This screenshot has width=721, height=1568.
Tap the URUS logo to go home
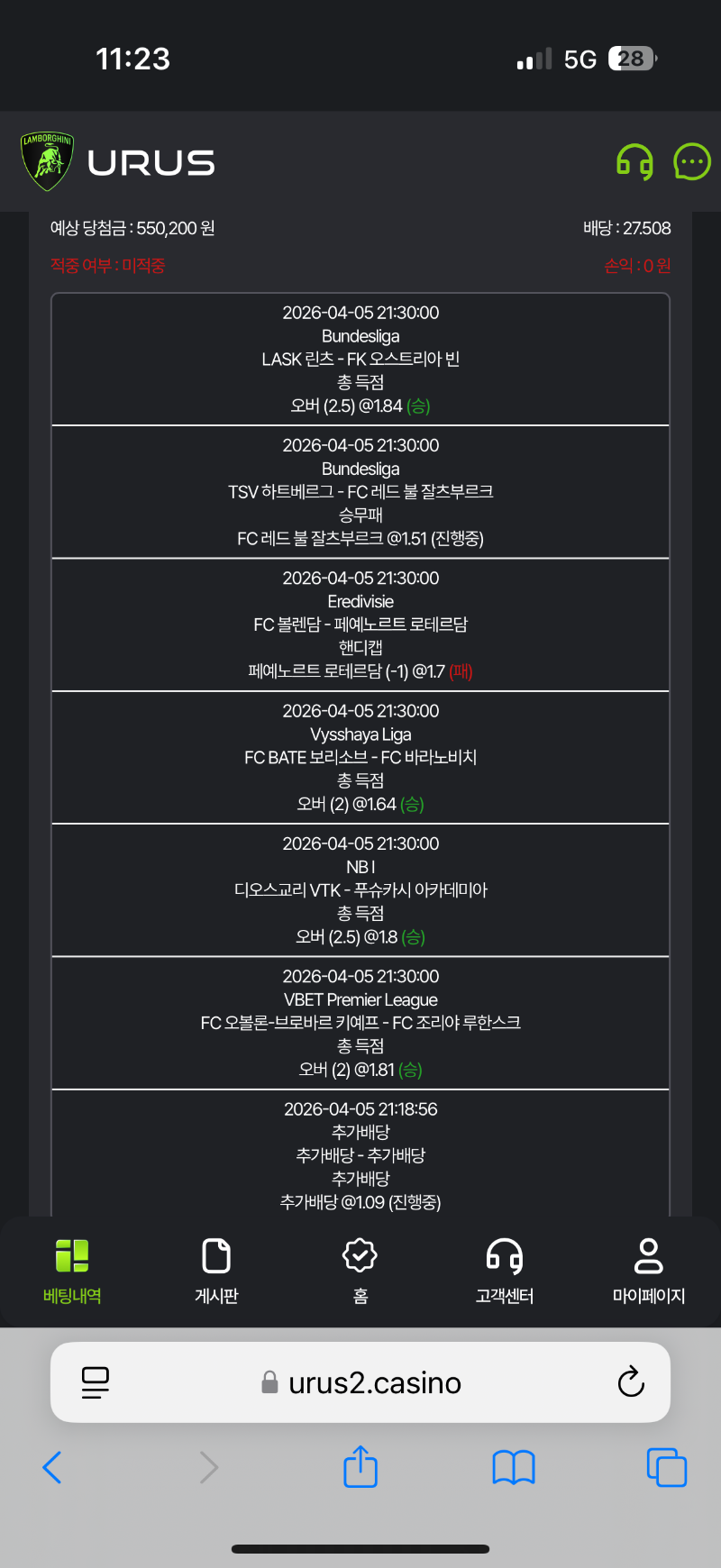point(119,162)
